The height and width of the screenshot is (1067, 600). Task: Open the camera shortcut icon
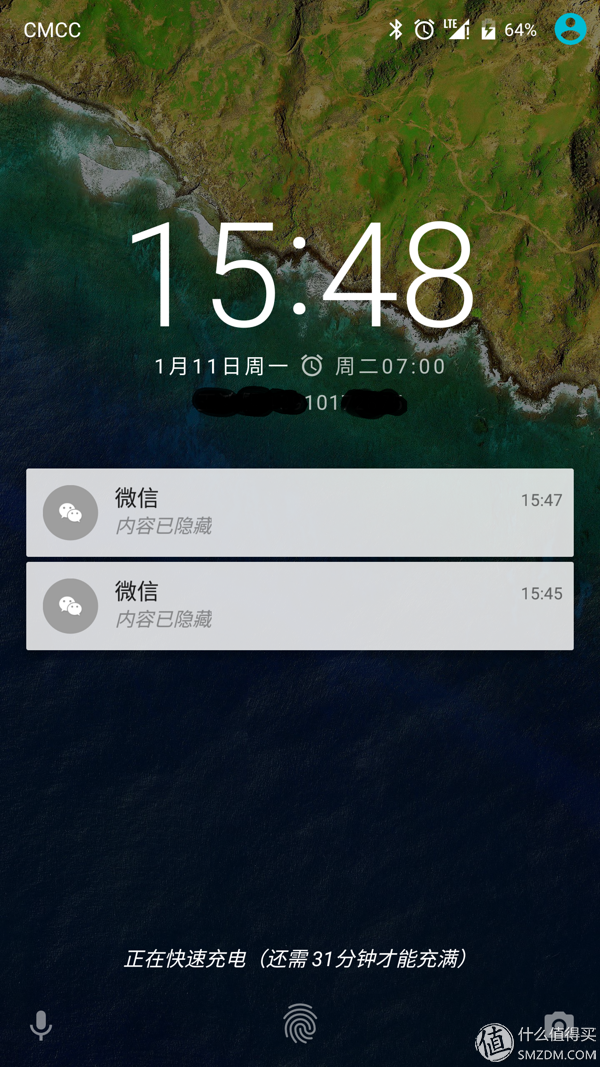pos(558,1024)
